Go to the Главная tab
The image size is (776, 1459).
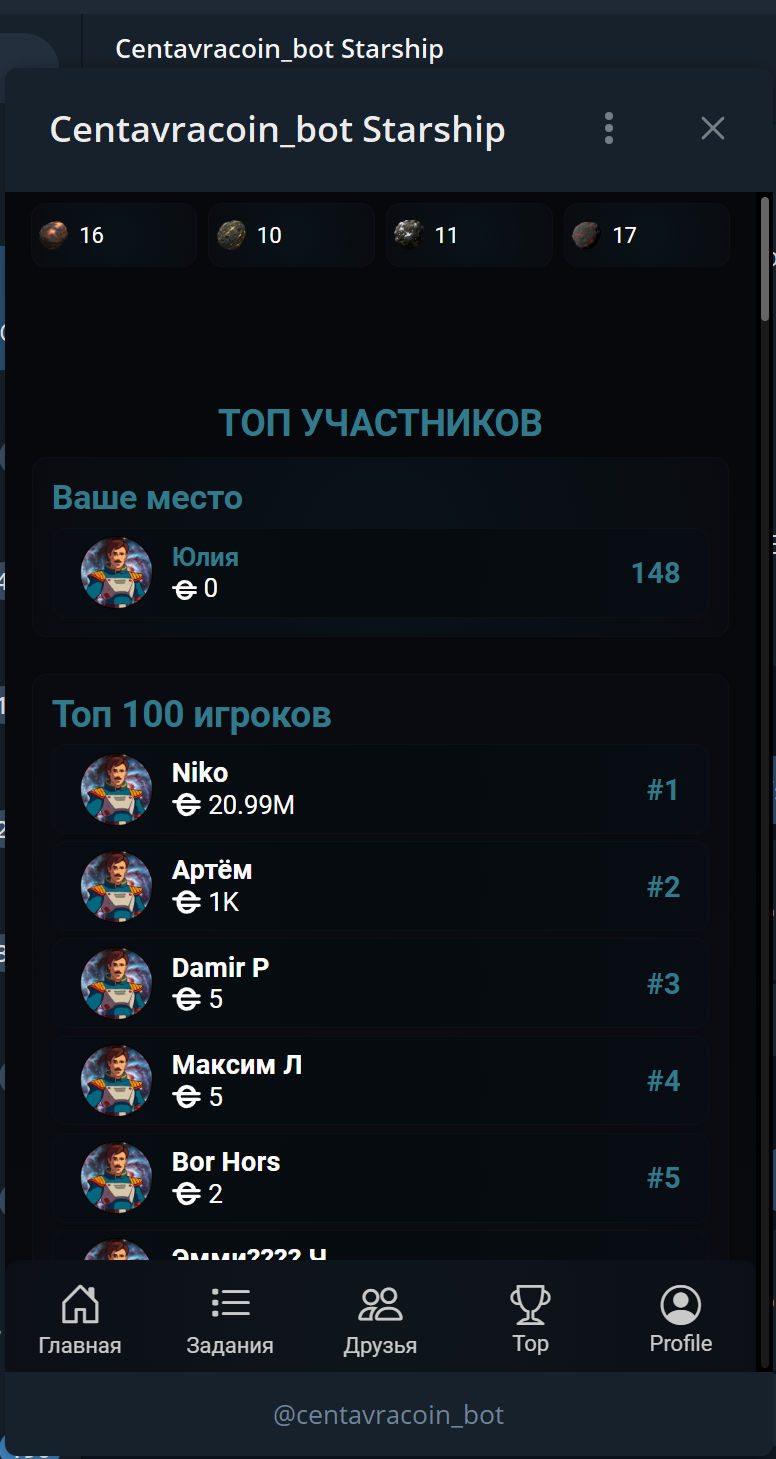tap(80, 1320)
